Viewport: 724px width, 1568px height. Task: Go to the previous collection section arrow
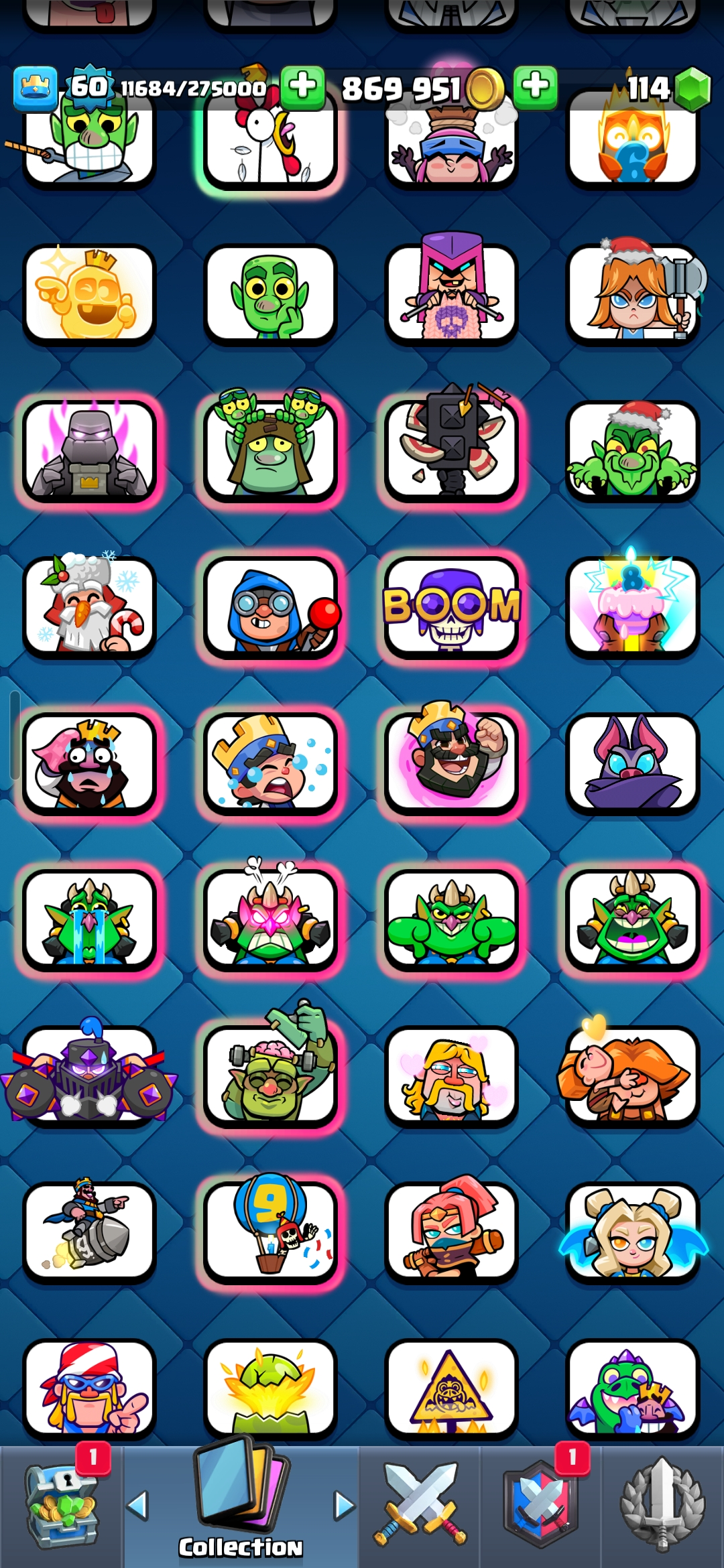(x=137, y=1505)
